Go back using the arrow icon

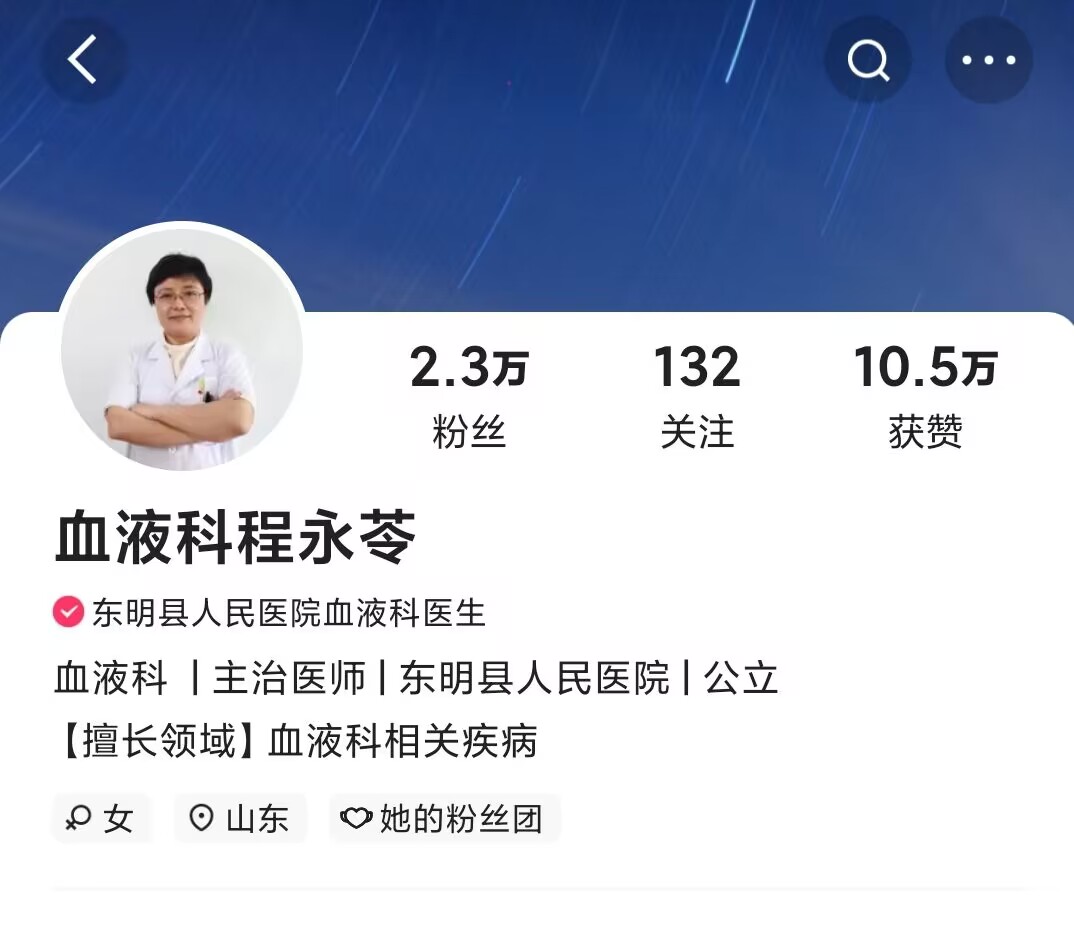83,60
